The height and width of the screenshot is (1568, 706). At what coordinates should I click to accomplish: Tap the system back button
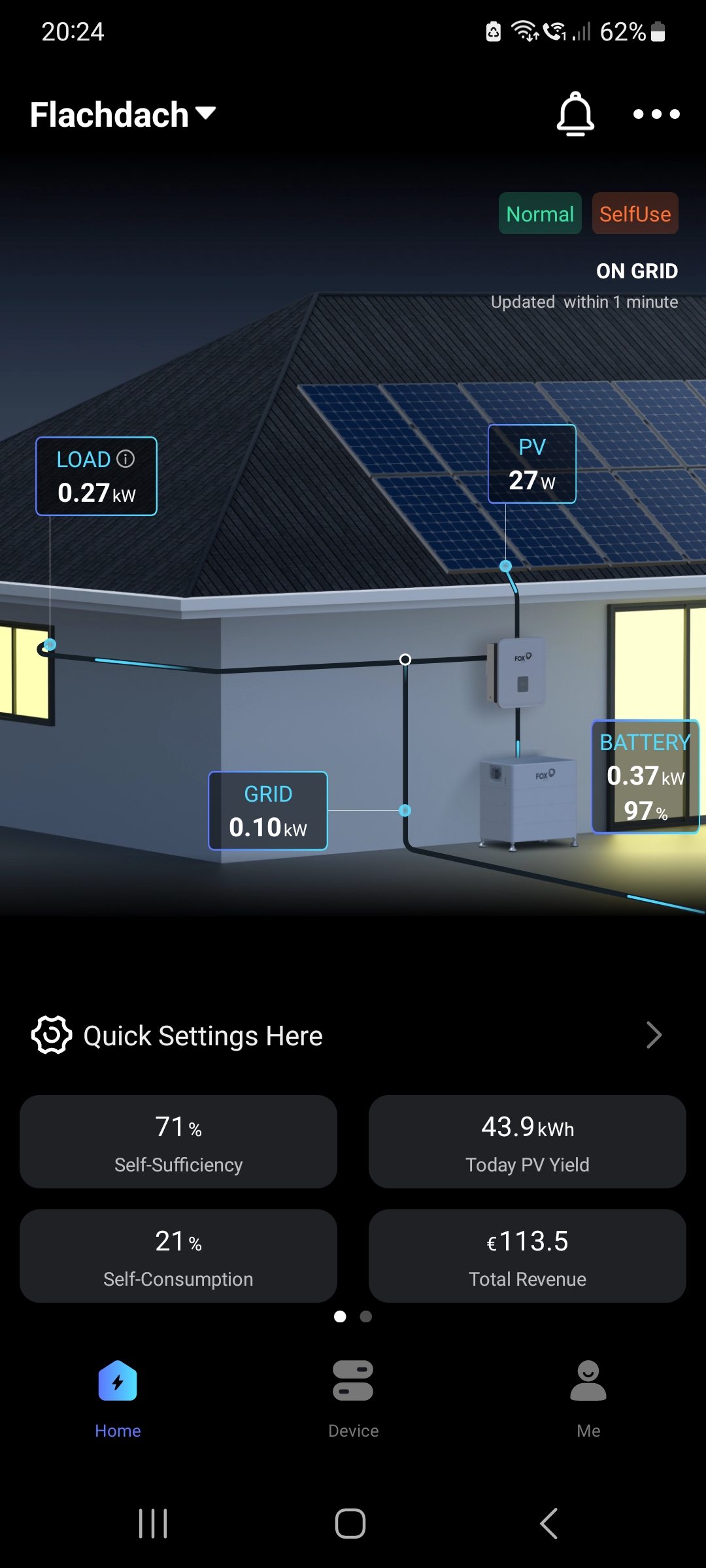click(549, 1524)
